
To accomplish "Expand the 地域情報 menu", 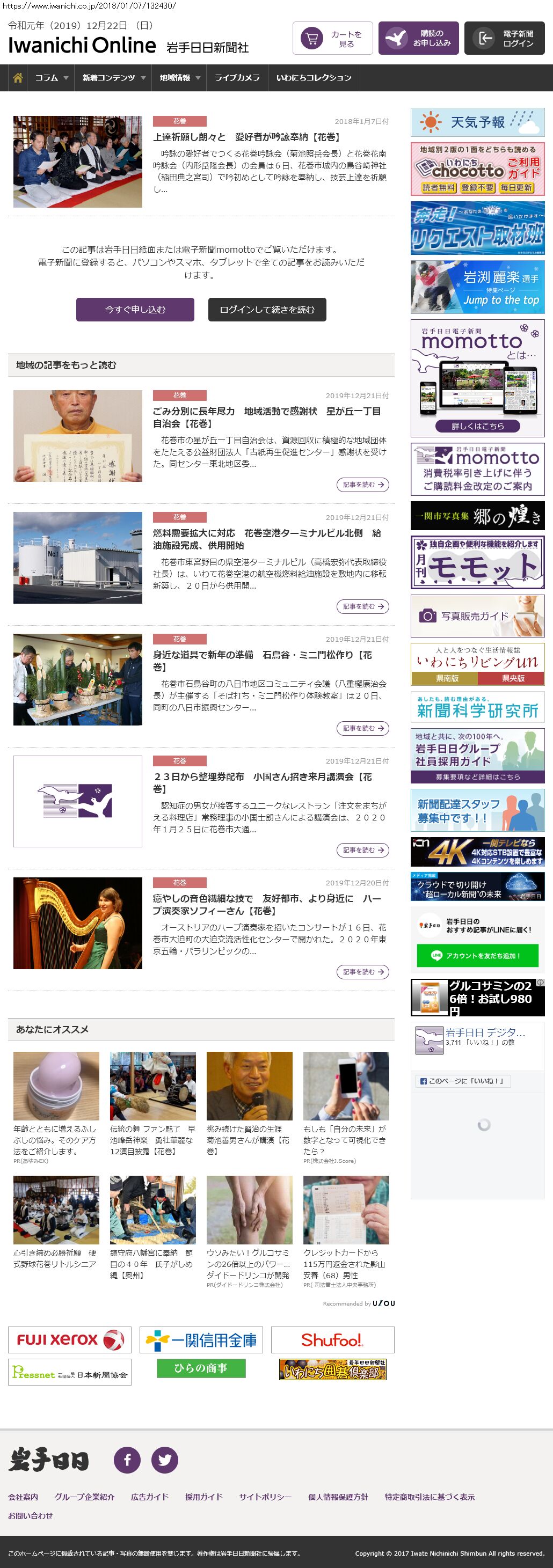I will tap(179, 78).
